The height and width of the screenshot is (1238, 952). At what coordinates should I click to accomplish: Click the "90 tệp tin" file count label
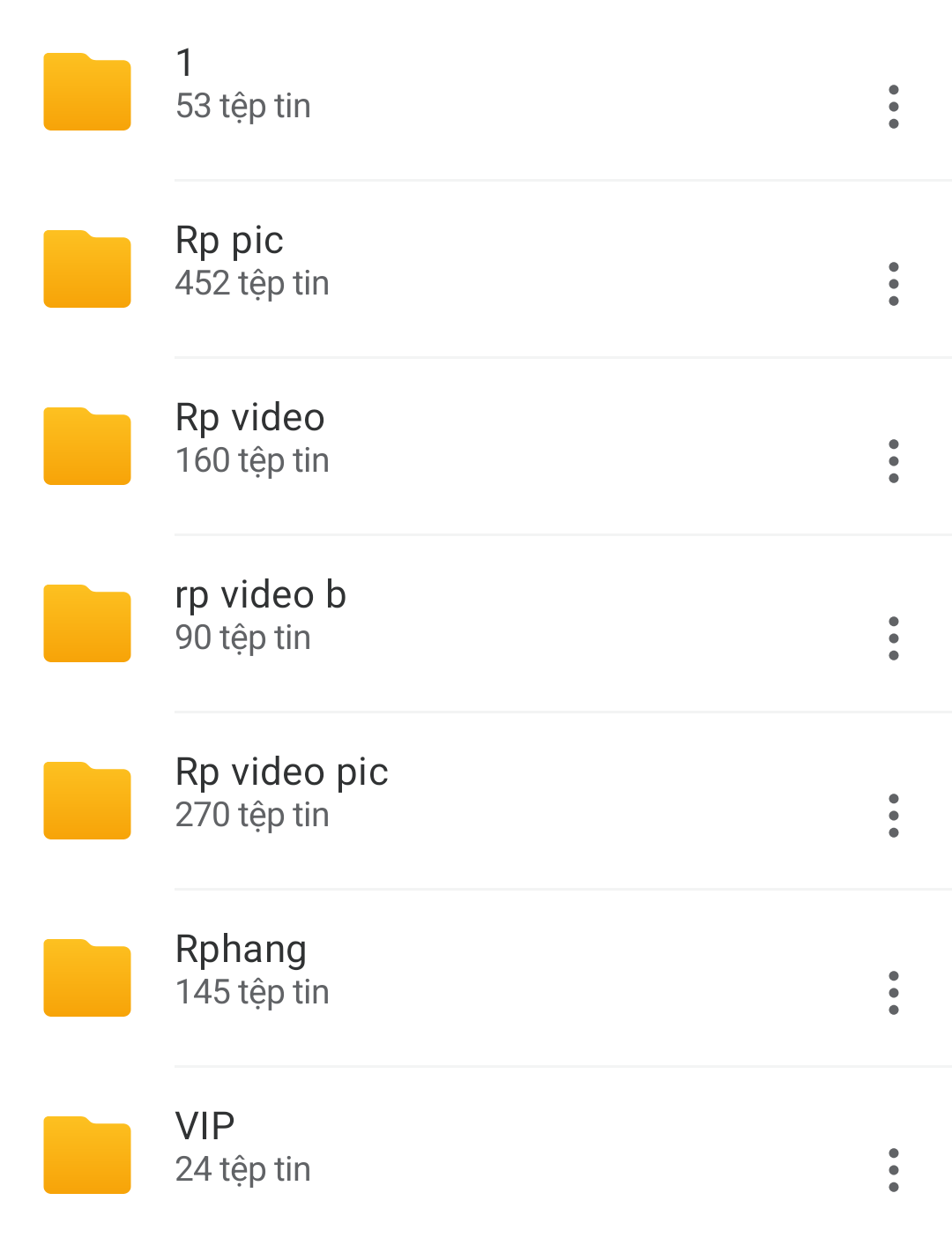(x=243, y=638)
